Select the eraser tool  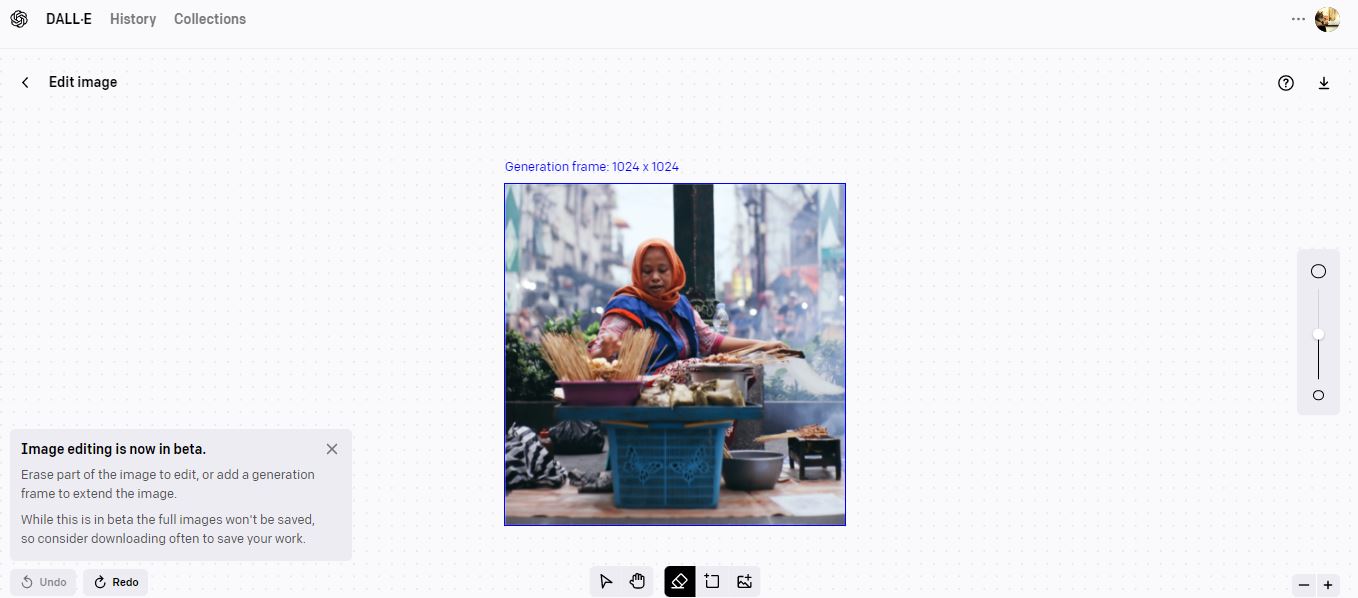(x=680, y=581)
